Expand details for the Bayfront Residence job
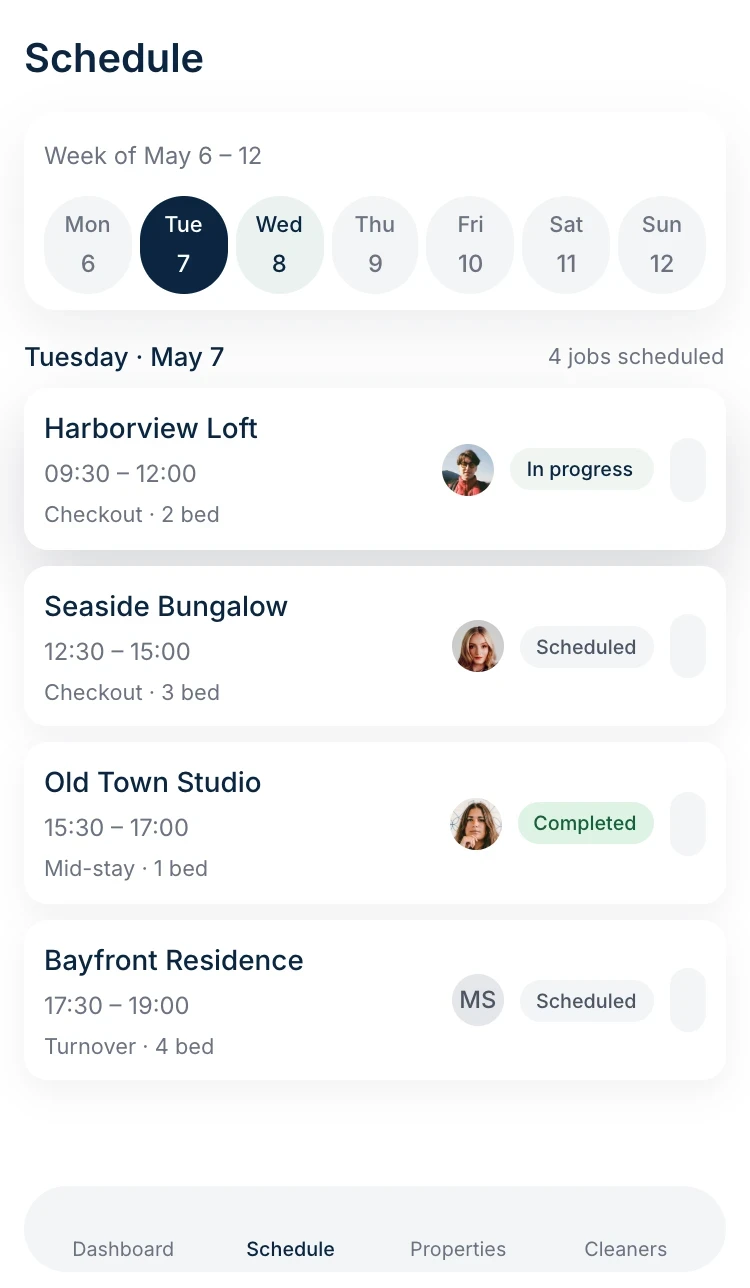The image size is (750, 1288). click(688, 1000)
